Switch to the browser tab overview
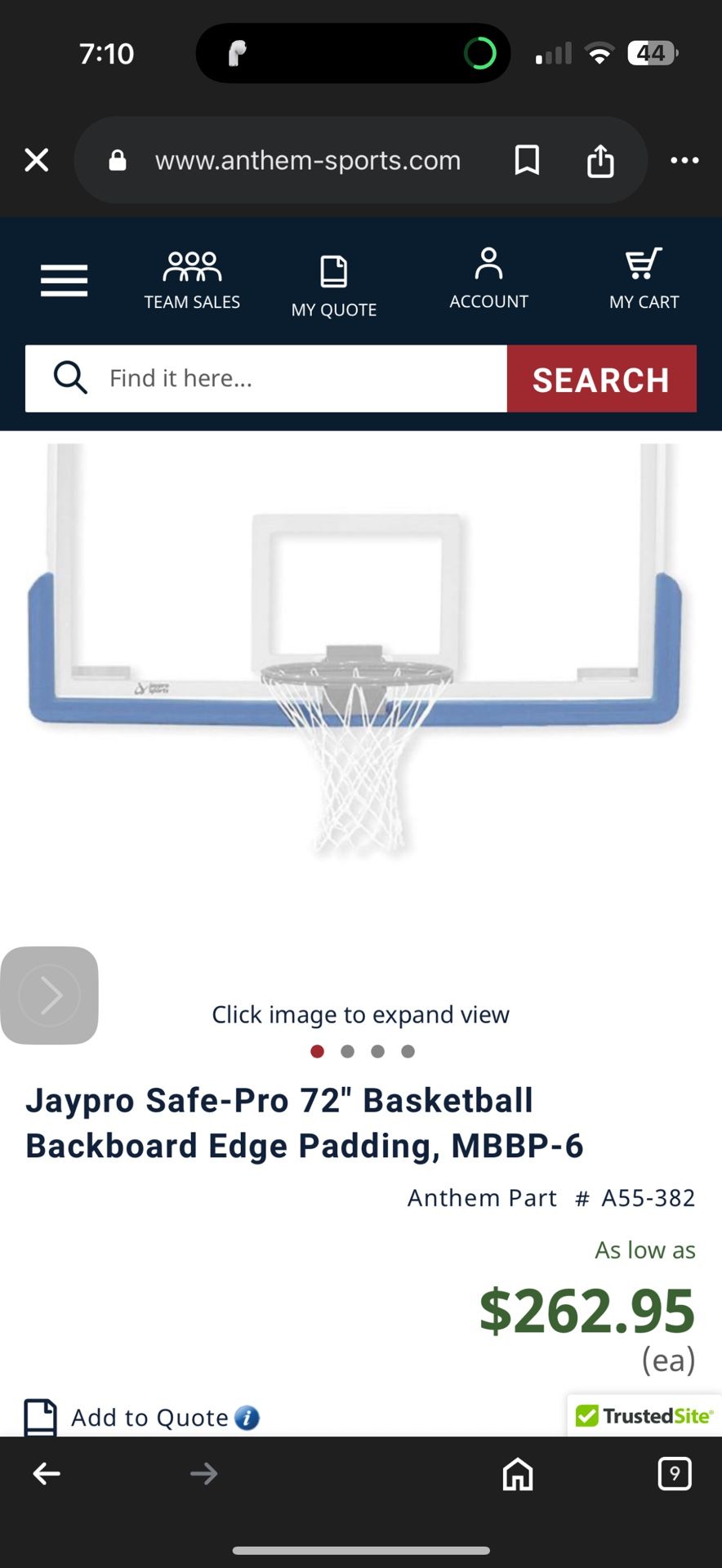The image size is (722, 1568). 675,1474
